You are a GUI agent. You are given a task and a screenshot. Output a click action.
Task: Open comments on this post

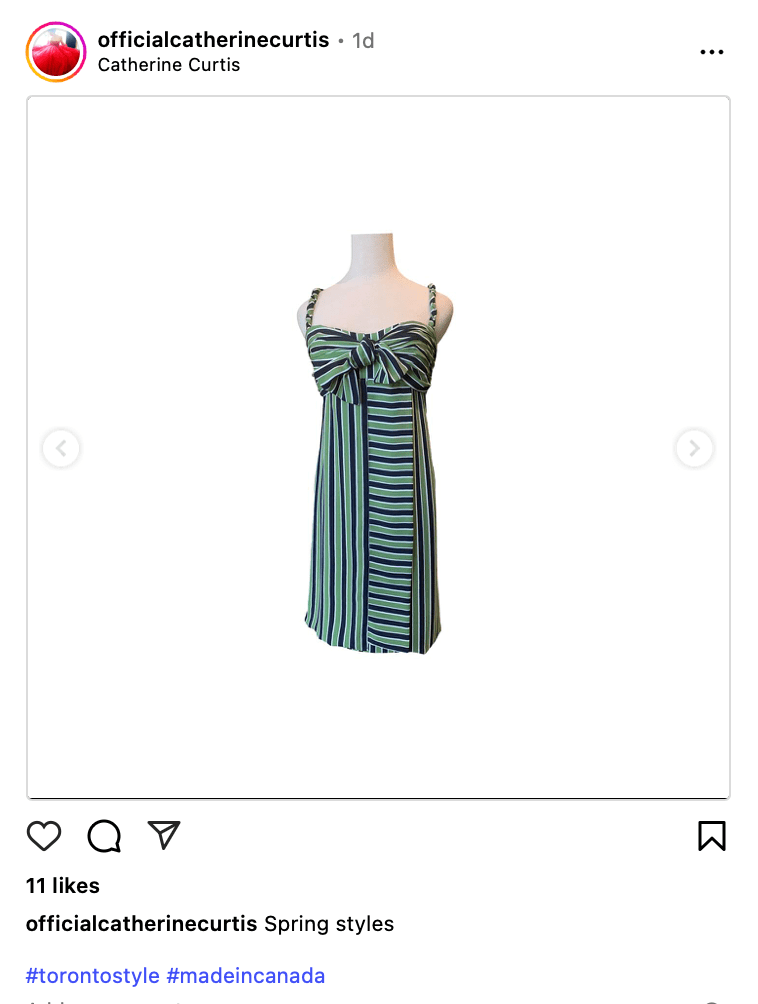pyautogui.click(x=104, y=835)
